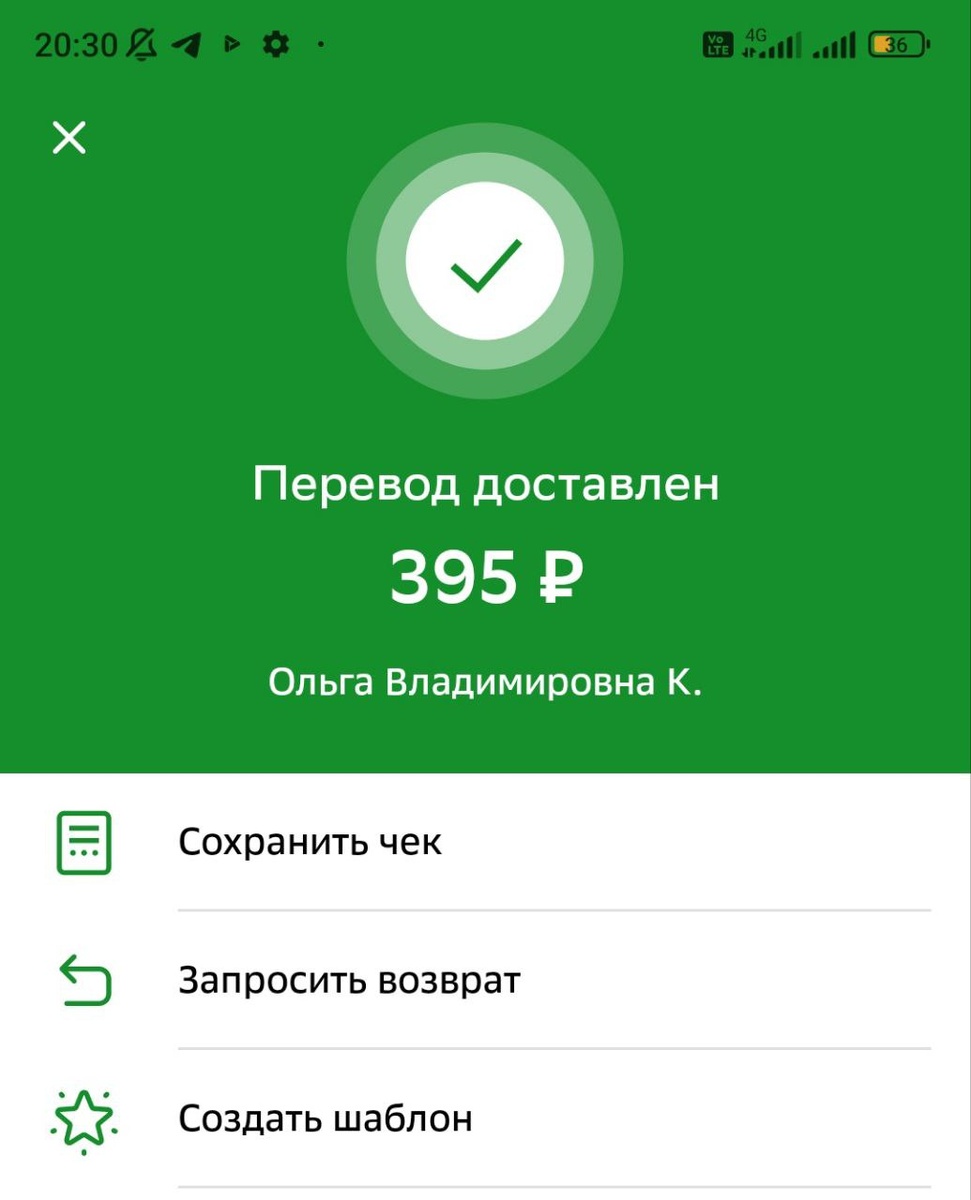971x1200 pixels.
Task: Tap the Telegram icon in the status bar
Action: 186,42
